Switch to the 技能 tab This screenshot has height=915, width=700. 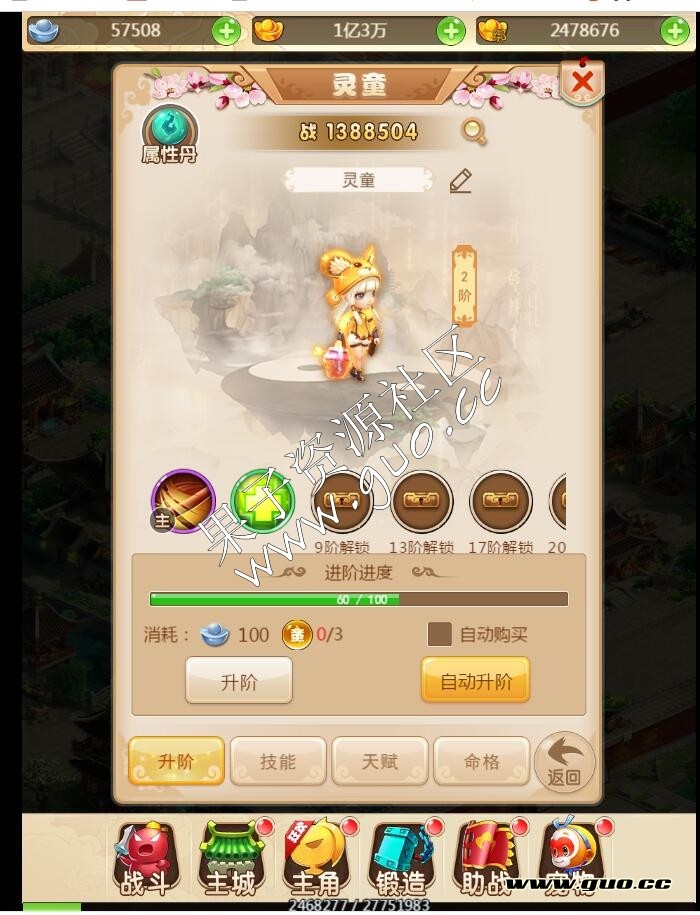coord(278,762)
